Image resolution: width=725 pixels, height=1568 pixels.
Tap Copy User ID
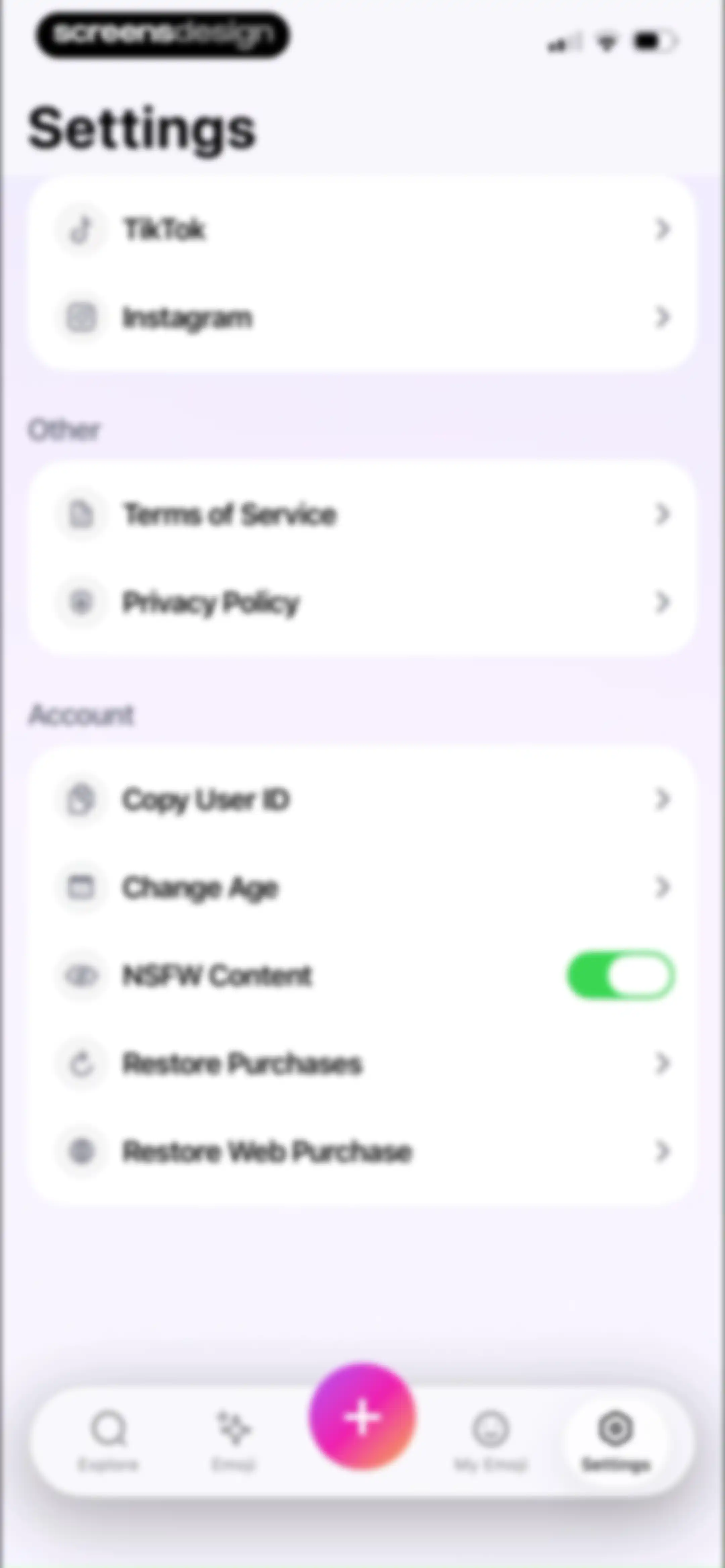362,800
